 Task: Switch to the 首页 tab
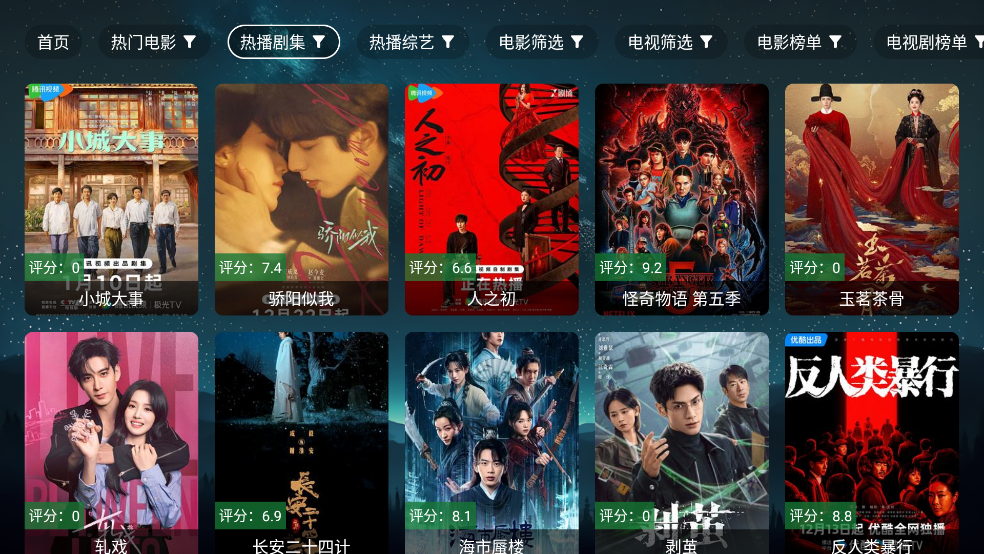pos(53,42)
